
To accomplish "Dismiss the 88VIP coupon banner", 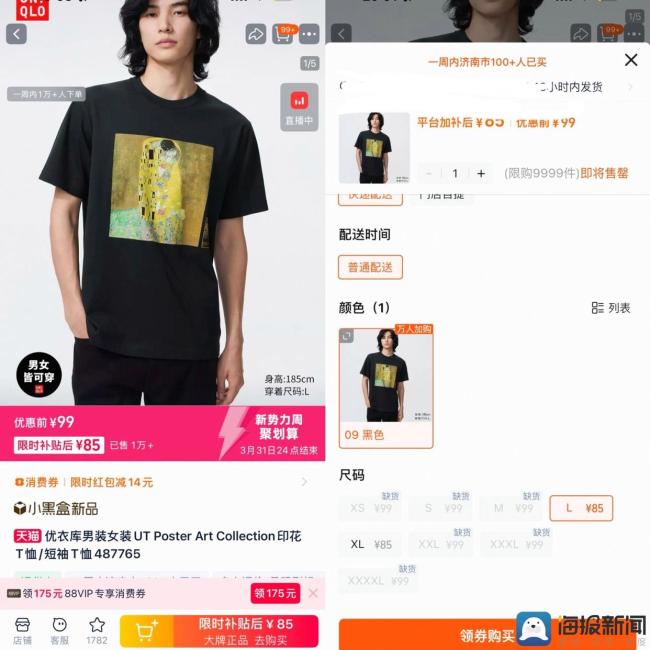I will (x=313, y=593).
